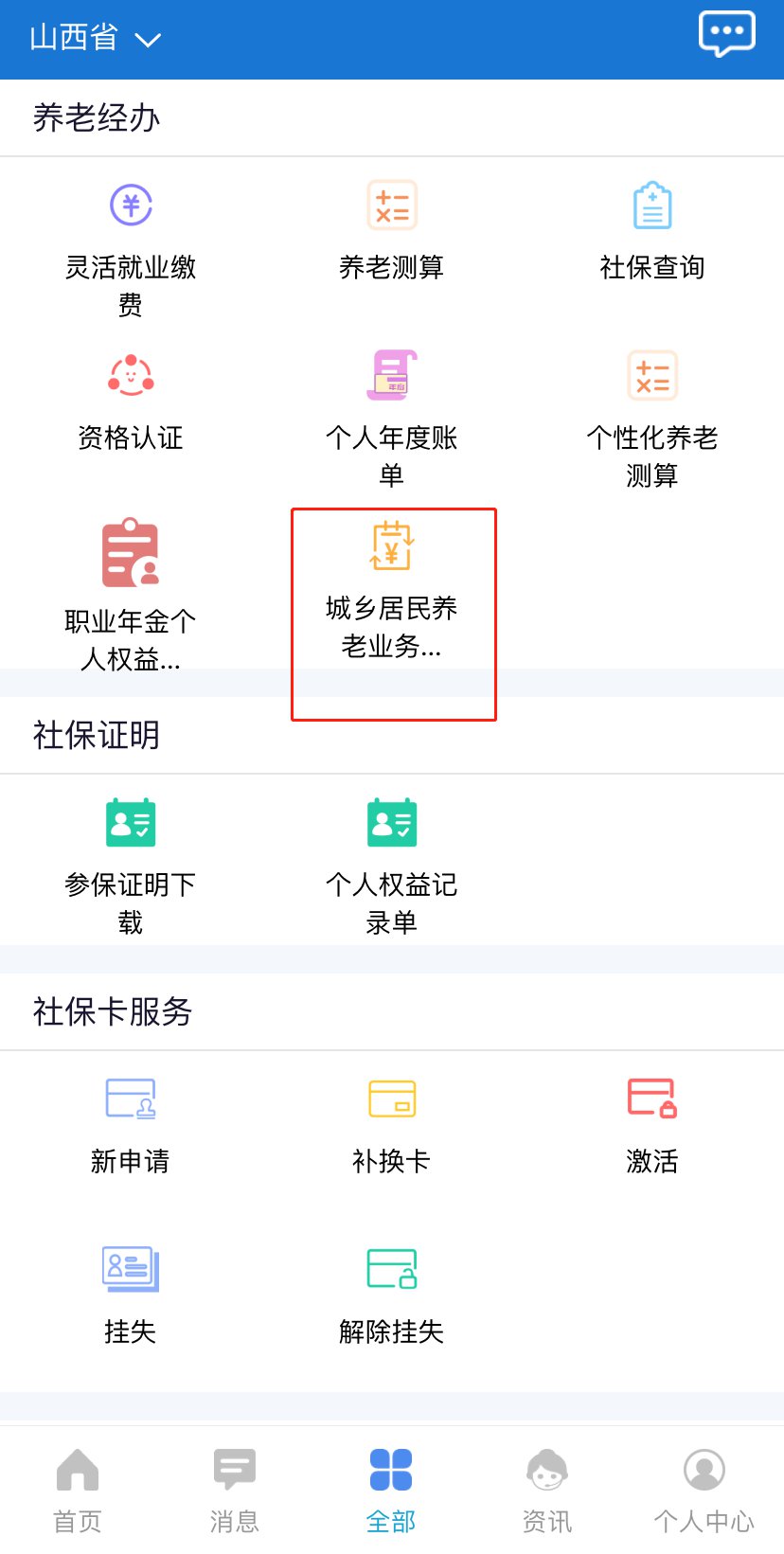
Task: Open 个性化养老测算
Action: pos(652,417)
